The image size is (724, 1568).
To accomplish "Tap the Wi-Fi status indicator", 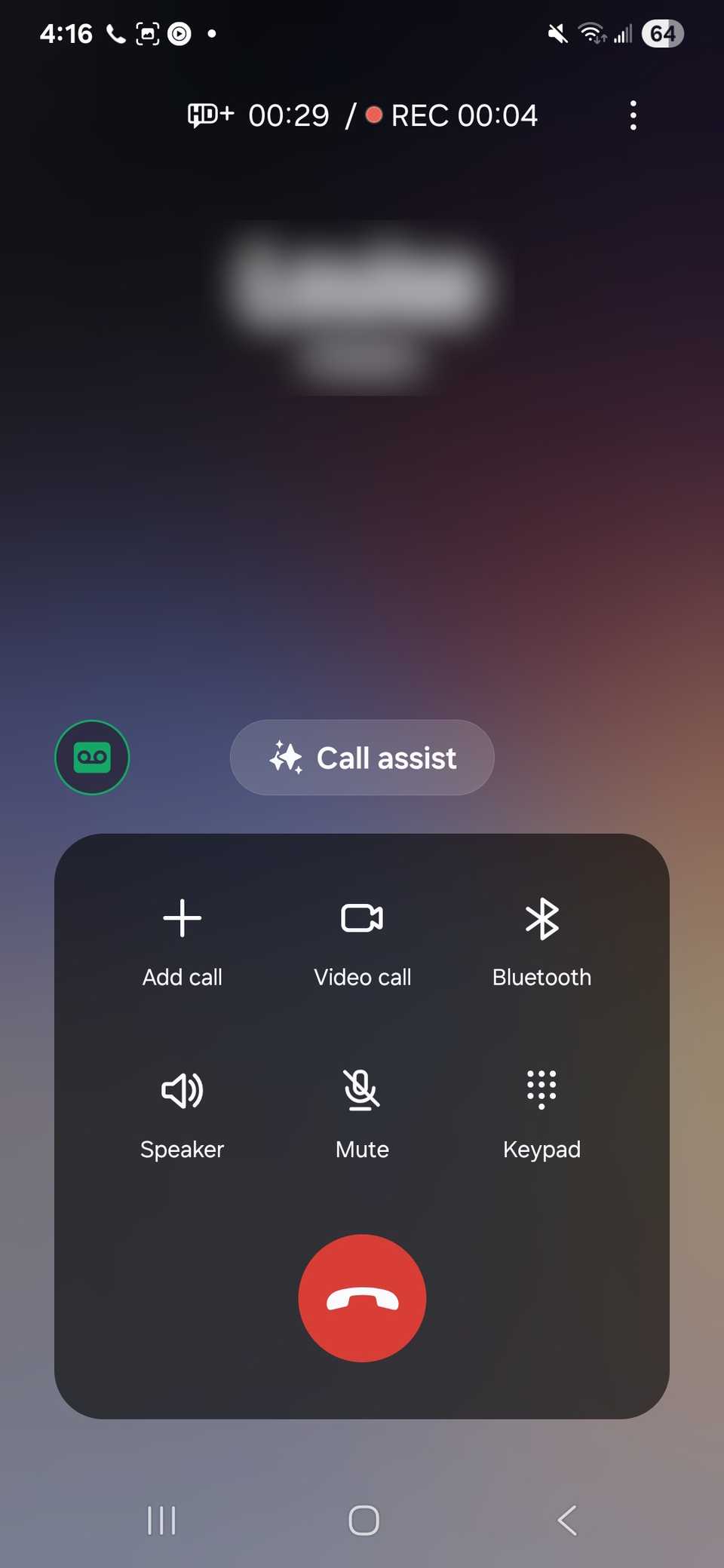I will [x=589, y=32].
